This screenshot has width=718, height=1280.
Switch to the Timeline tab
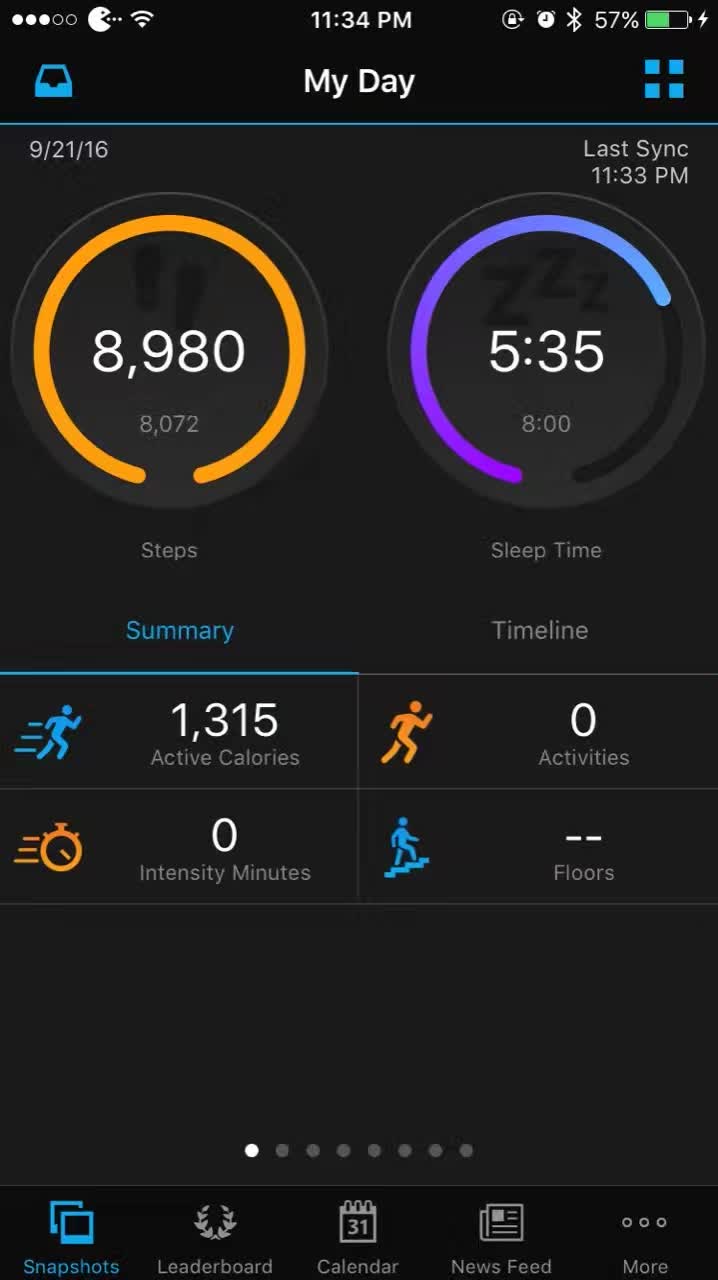pyautogui.click(x=539, y=630)
